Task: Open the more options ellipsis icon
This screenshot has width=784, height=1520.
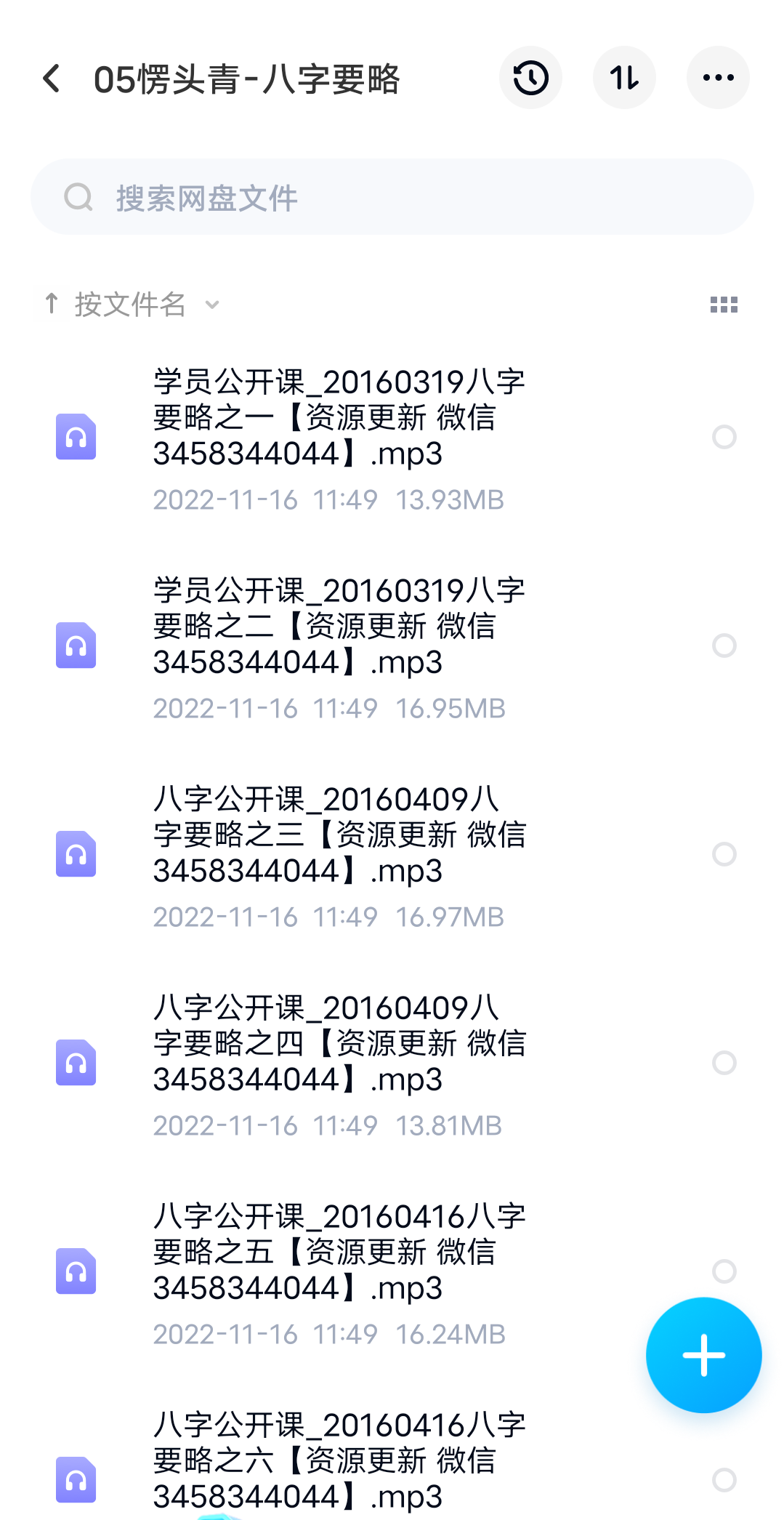Action: [x=717, y=77]
